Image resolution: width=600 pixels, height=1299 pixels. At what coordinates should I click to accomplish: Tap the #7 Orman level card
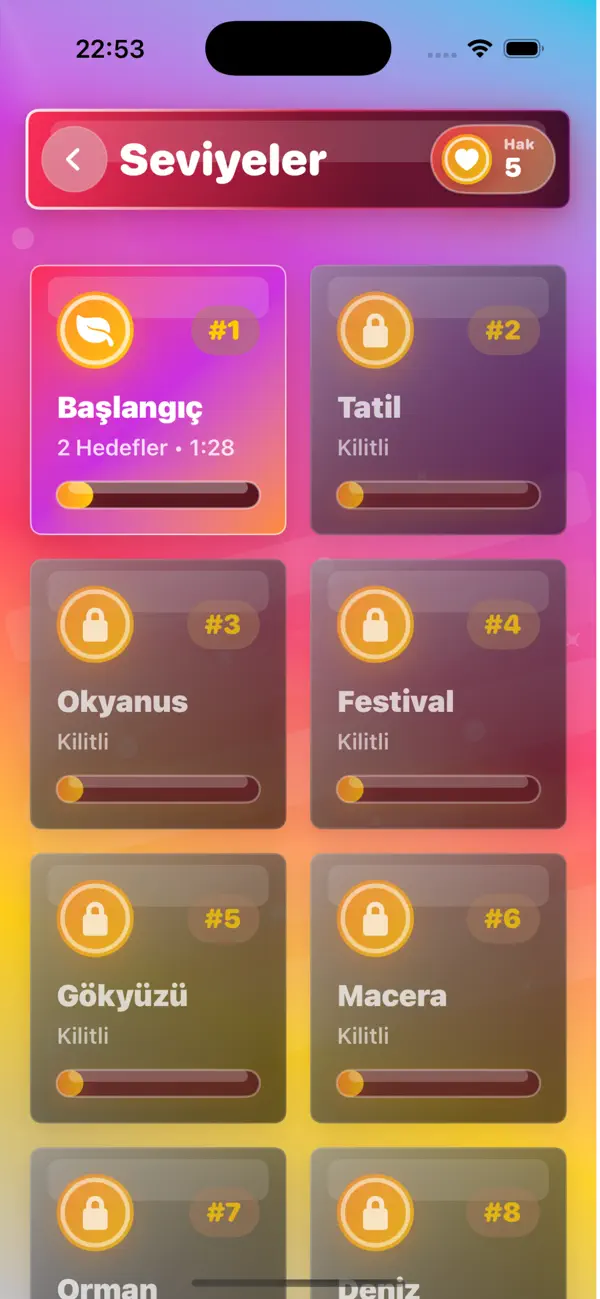[158, 1223]
